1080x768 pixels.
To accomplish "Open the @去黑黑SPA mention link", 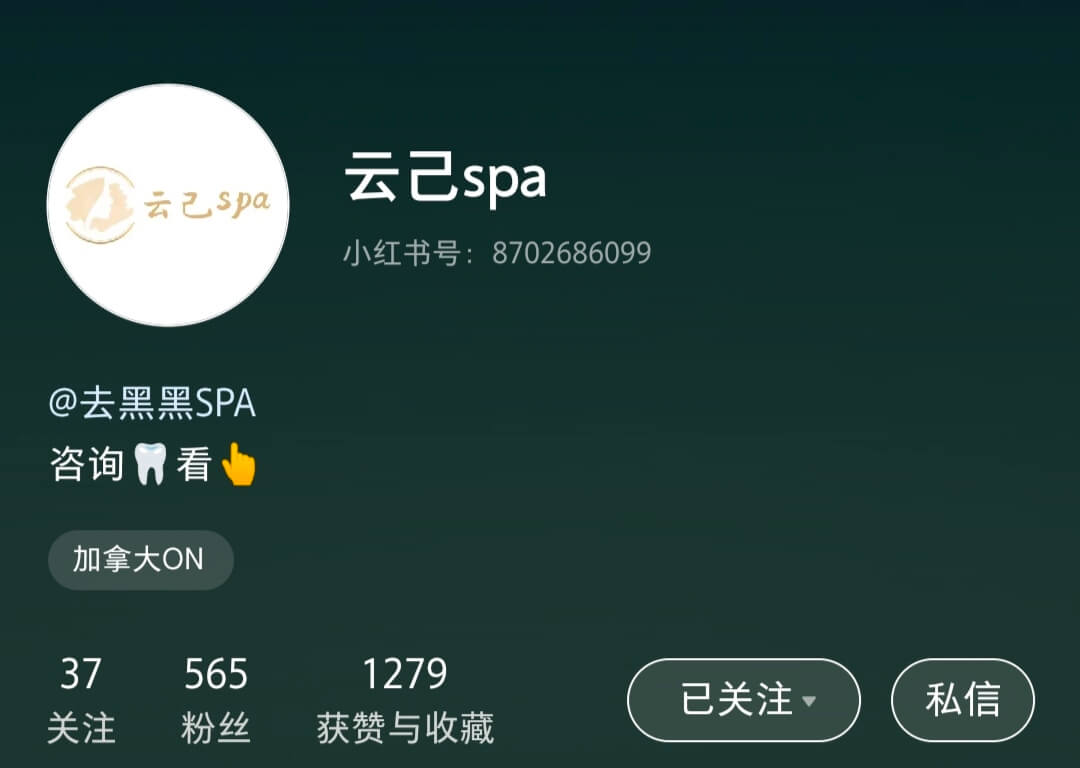I will coord(152,403).
